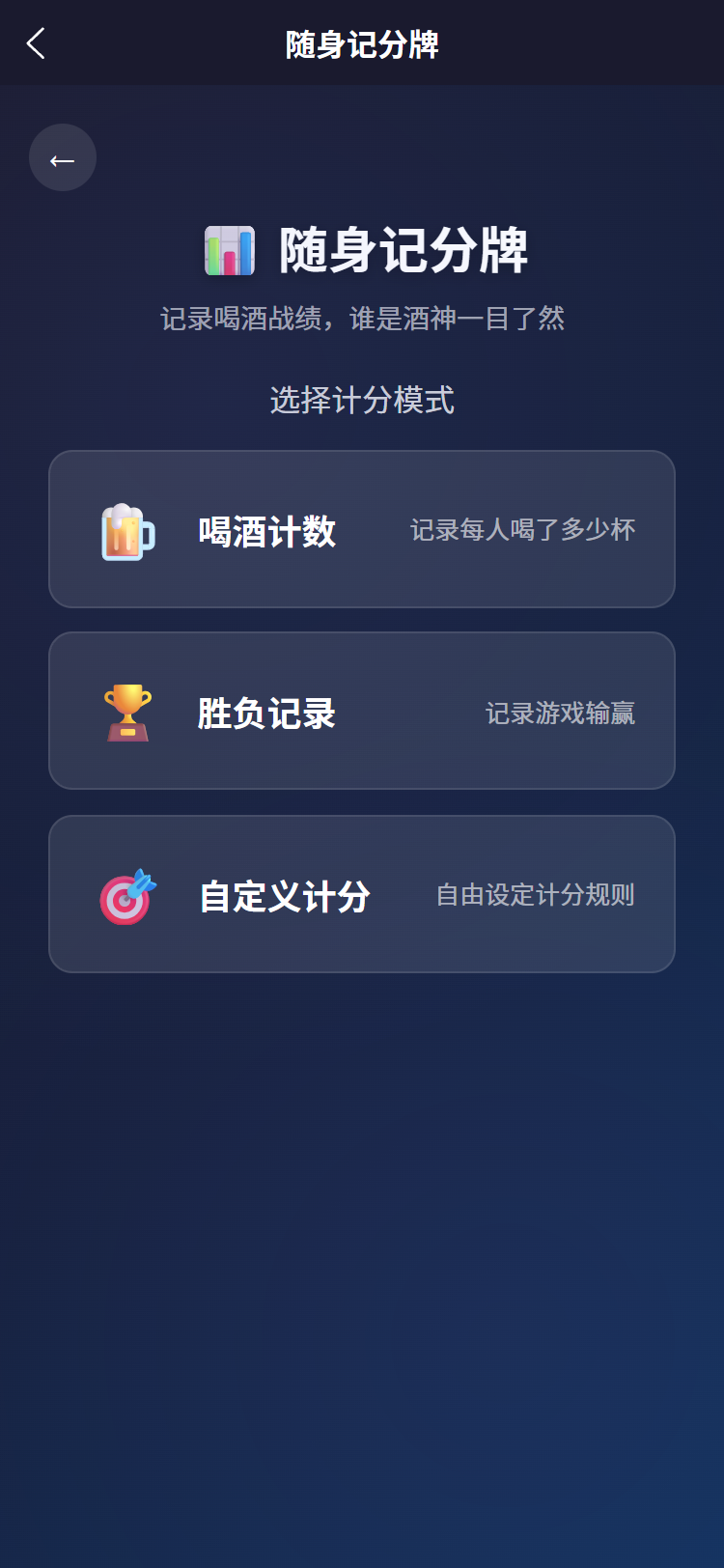724x1568 pixels.
Task: Tap the 选择计分模式 section label
Action: coord(362,401)
